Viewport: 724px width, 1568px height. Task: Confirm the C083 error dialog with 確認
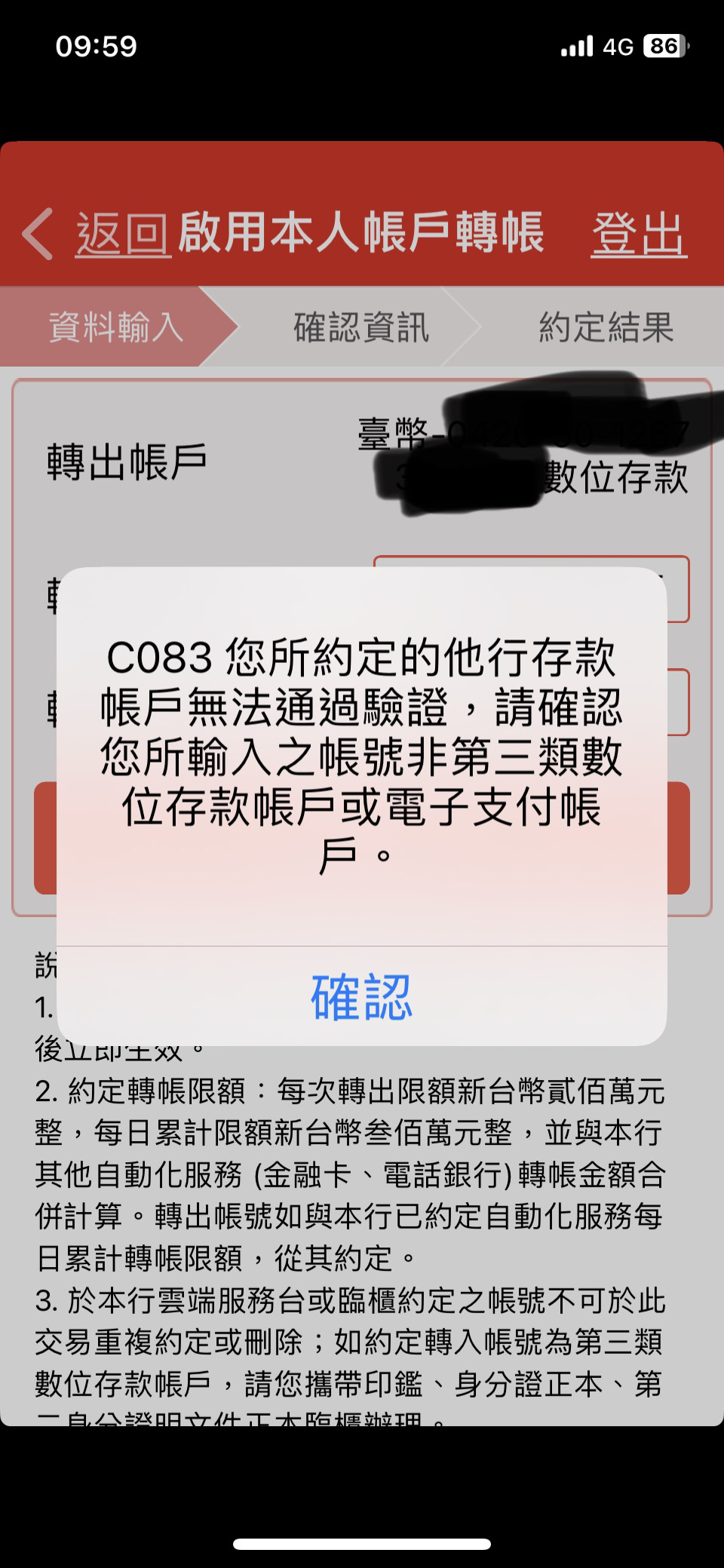(x=361, y=996)
